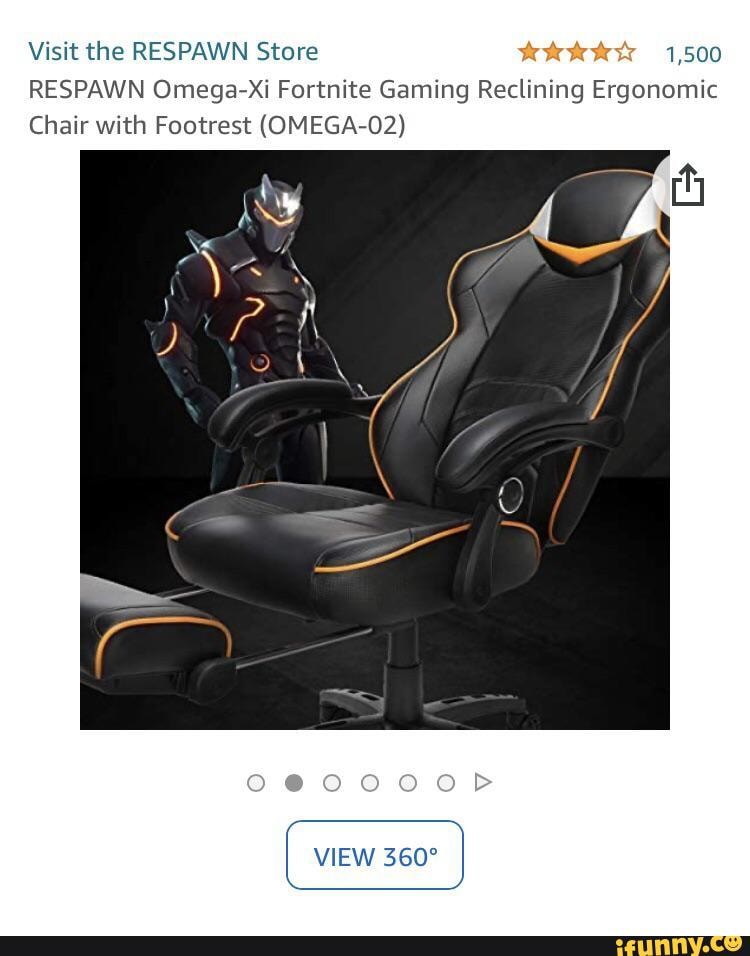Screen dimensions: 750x956
Task: Select the last carousel dot
Action: coord(446,784)
